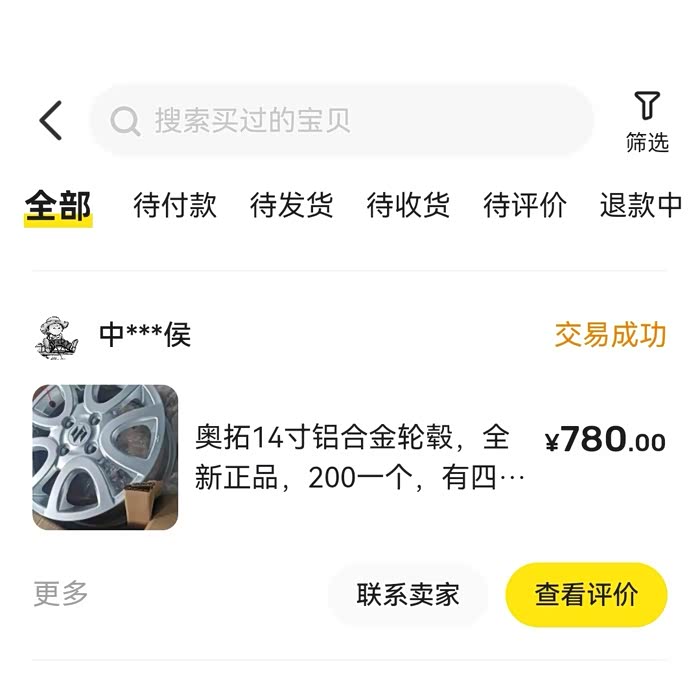
Task: Go back using the arrow icon
Action: (50, 121)
